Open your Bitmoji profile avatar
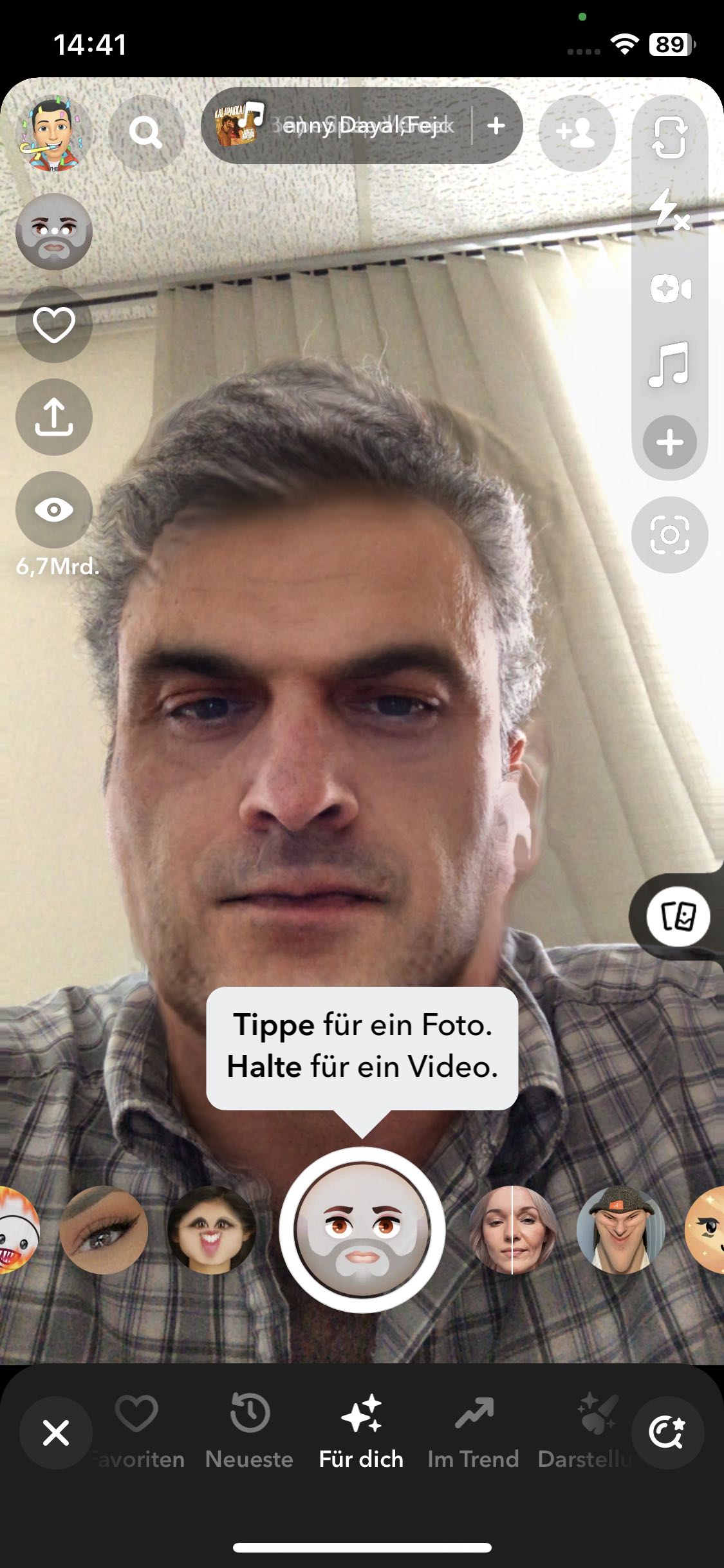 tap(53, 133)
